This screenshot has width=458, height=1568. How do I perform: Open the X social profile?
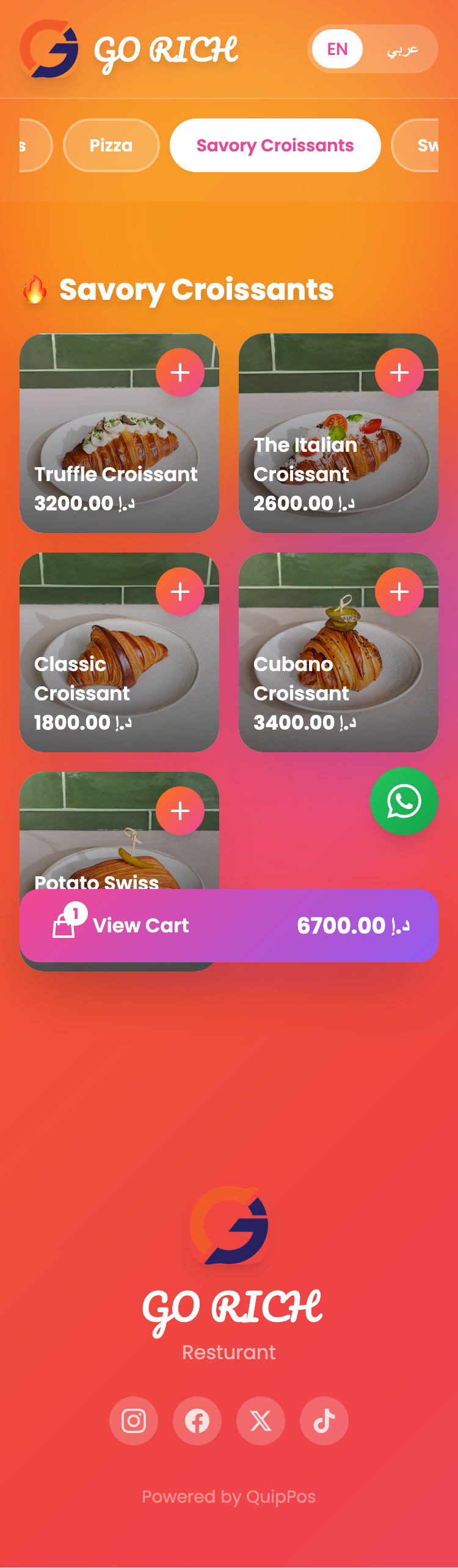(261, 1421)
